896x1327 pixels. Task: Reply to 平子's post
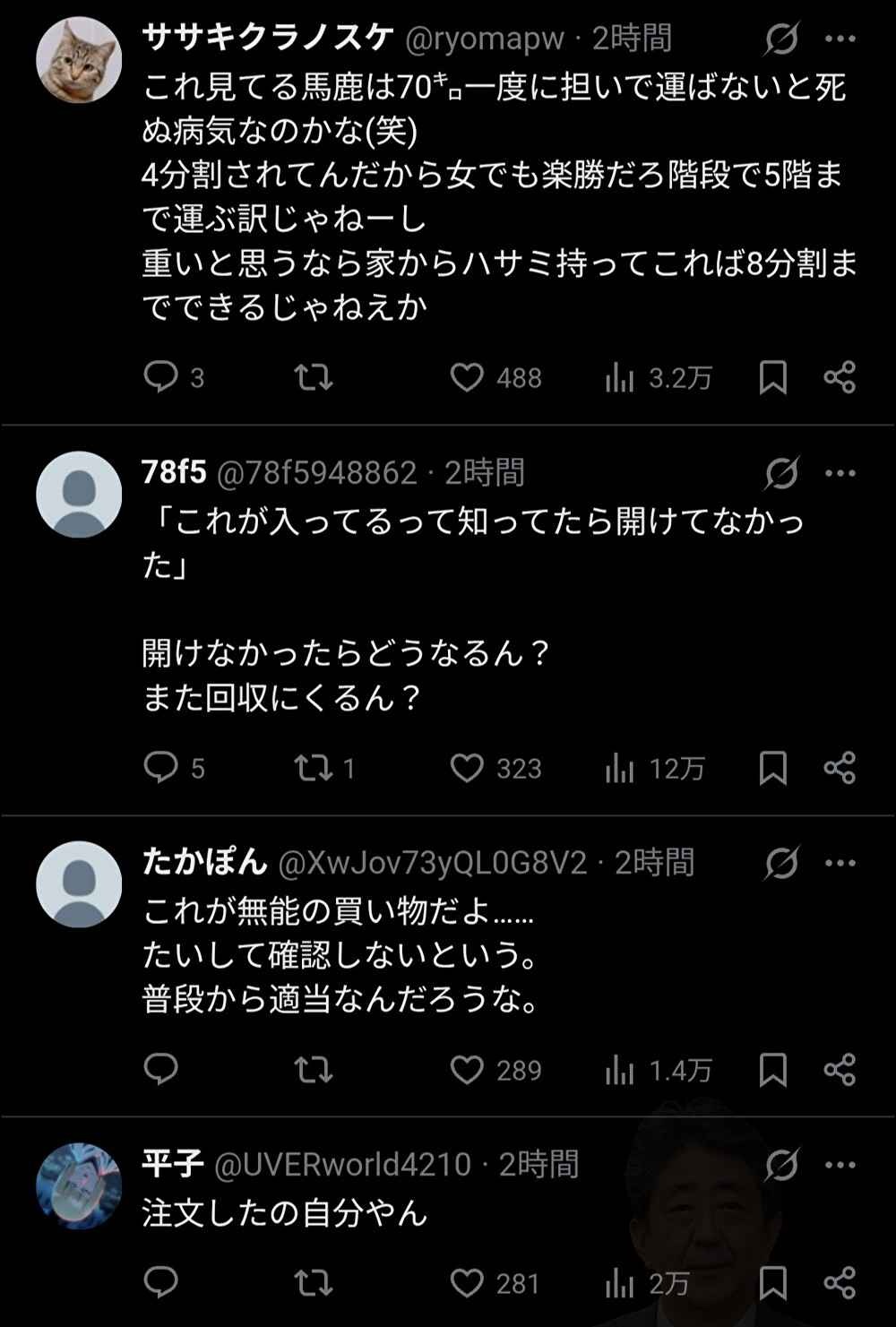pyautogui.click(x=161, y=1283)
